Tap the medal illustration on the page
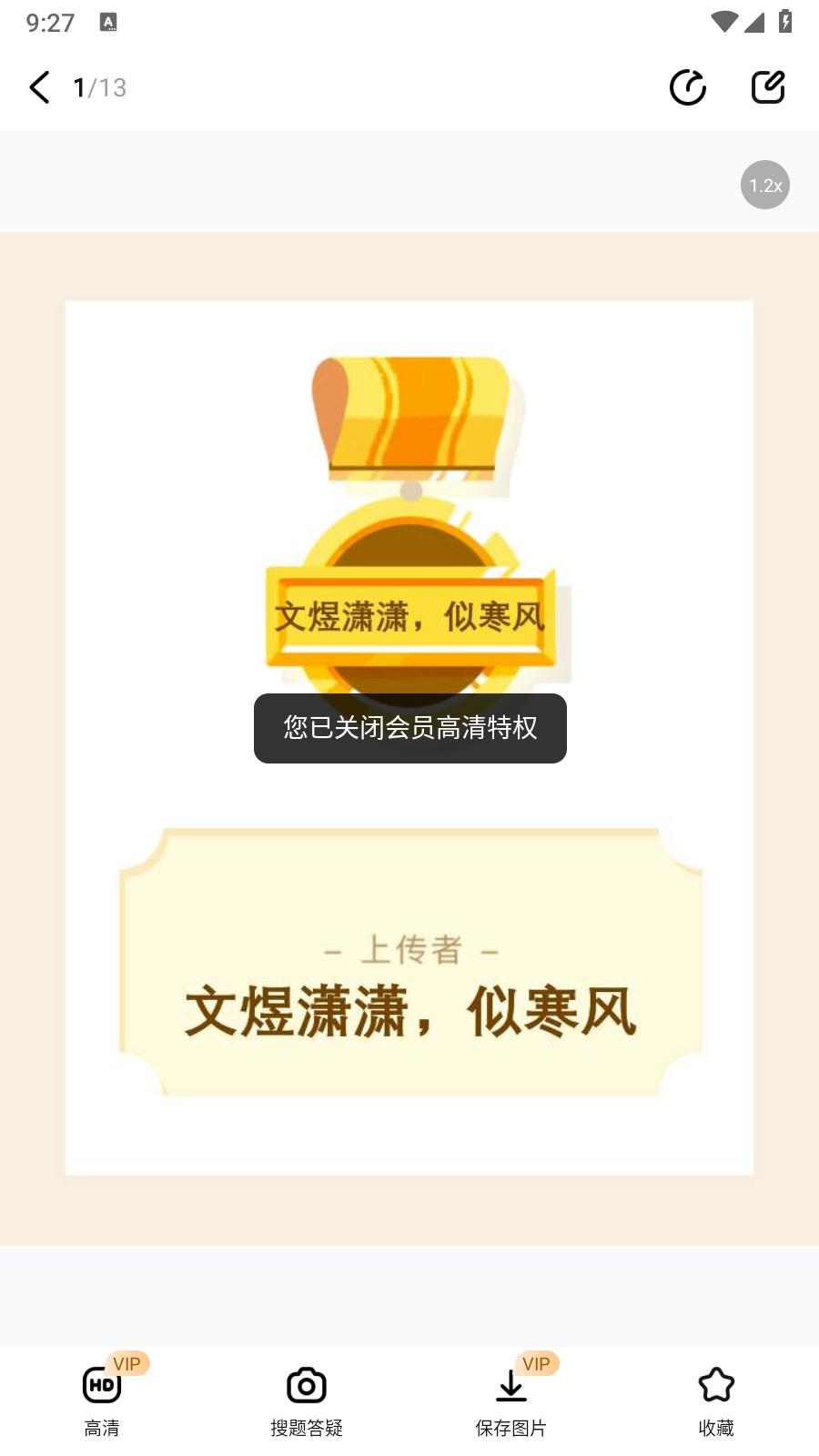The height and width of the screenshot is (1456, 819). 409,510
